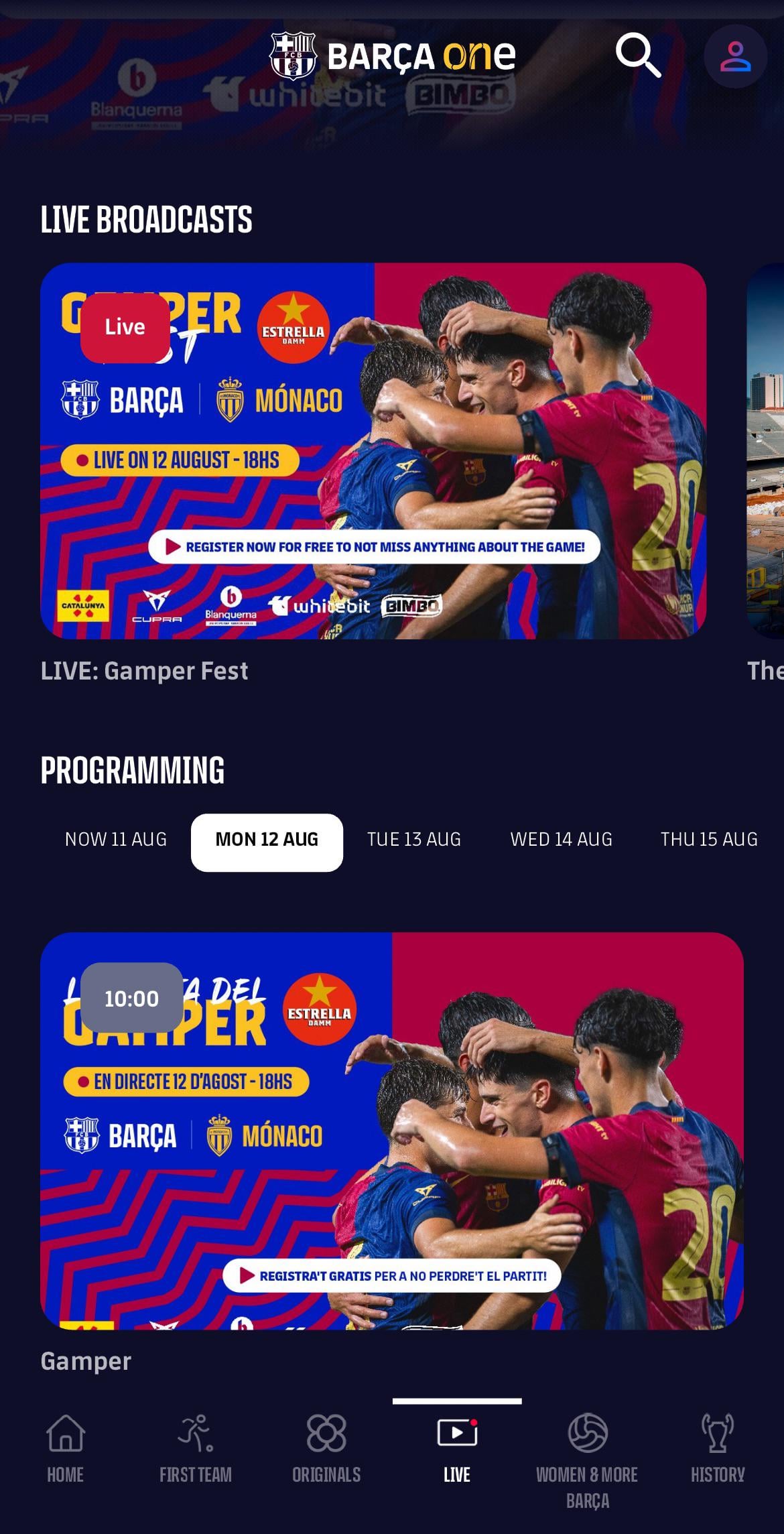Switch to the History tab
Screen dimensions: 784x1534
pyautogui.click(x=718, y=1448)
